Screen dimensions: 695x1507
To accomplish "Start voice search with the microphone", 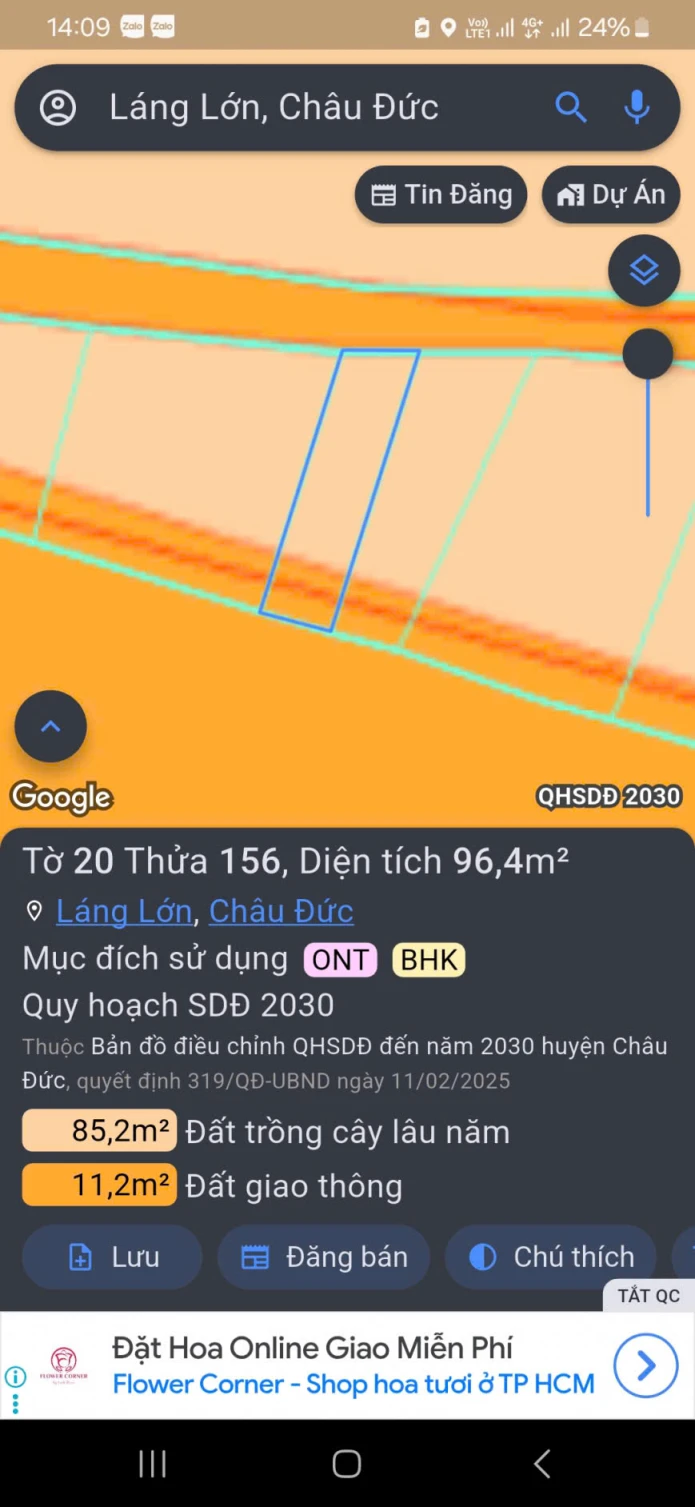I will [x=637, y=107].
